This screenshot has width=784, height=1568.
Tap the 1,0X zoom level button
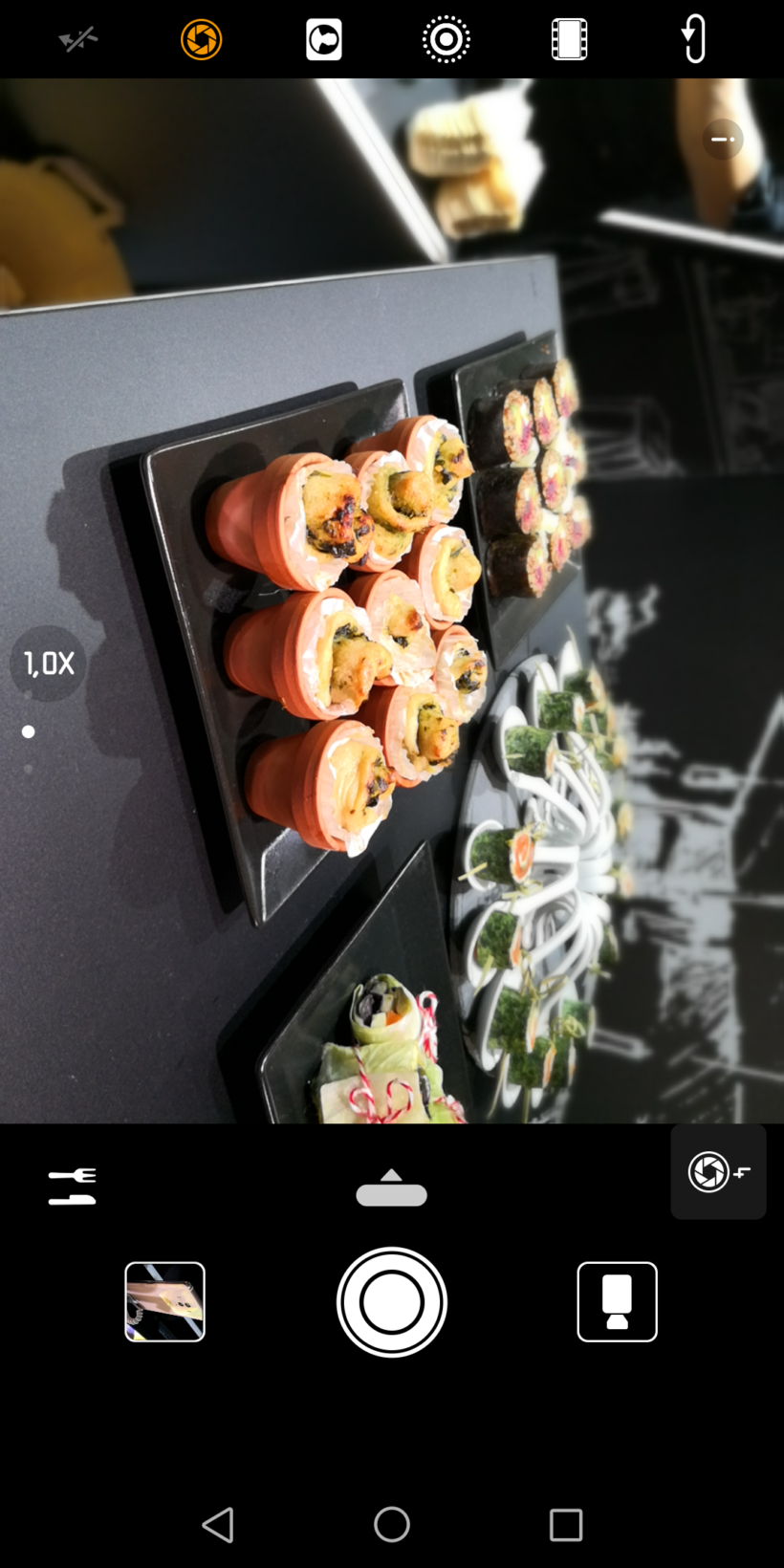point(48,663)
